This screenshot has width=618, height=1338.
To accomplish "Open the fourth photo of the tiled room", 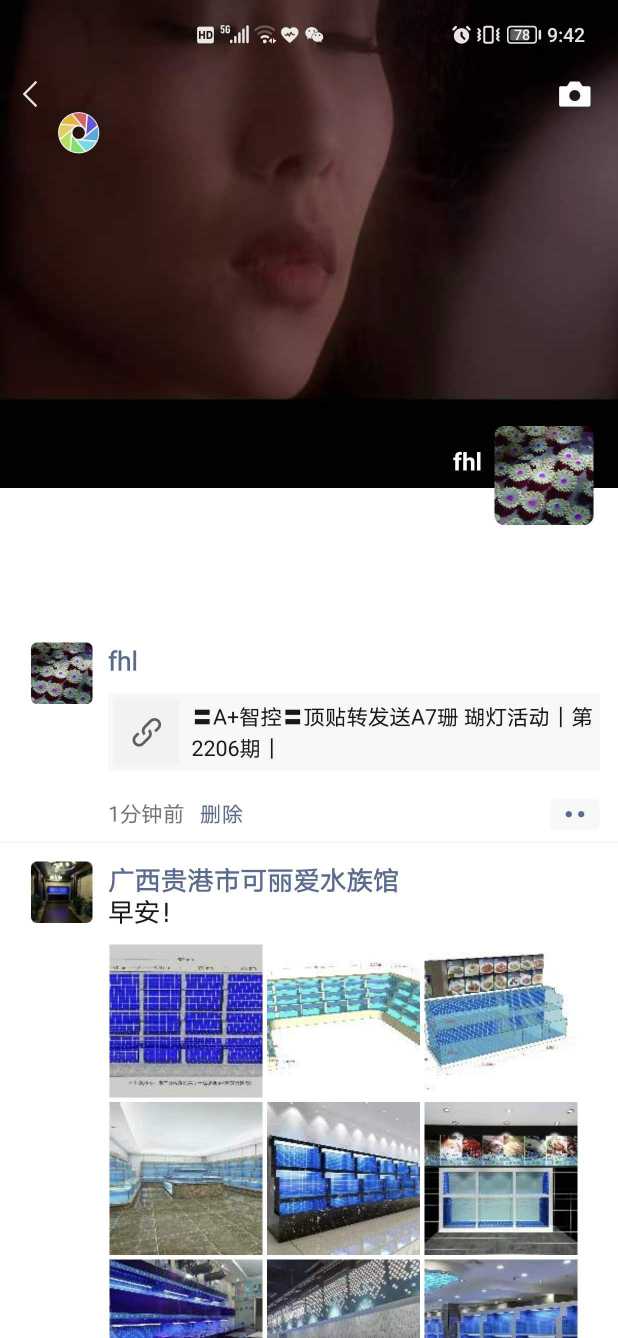I will 186,1177.
